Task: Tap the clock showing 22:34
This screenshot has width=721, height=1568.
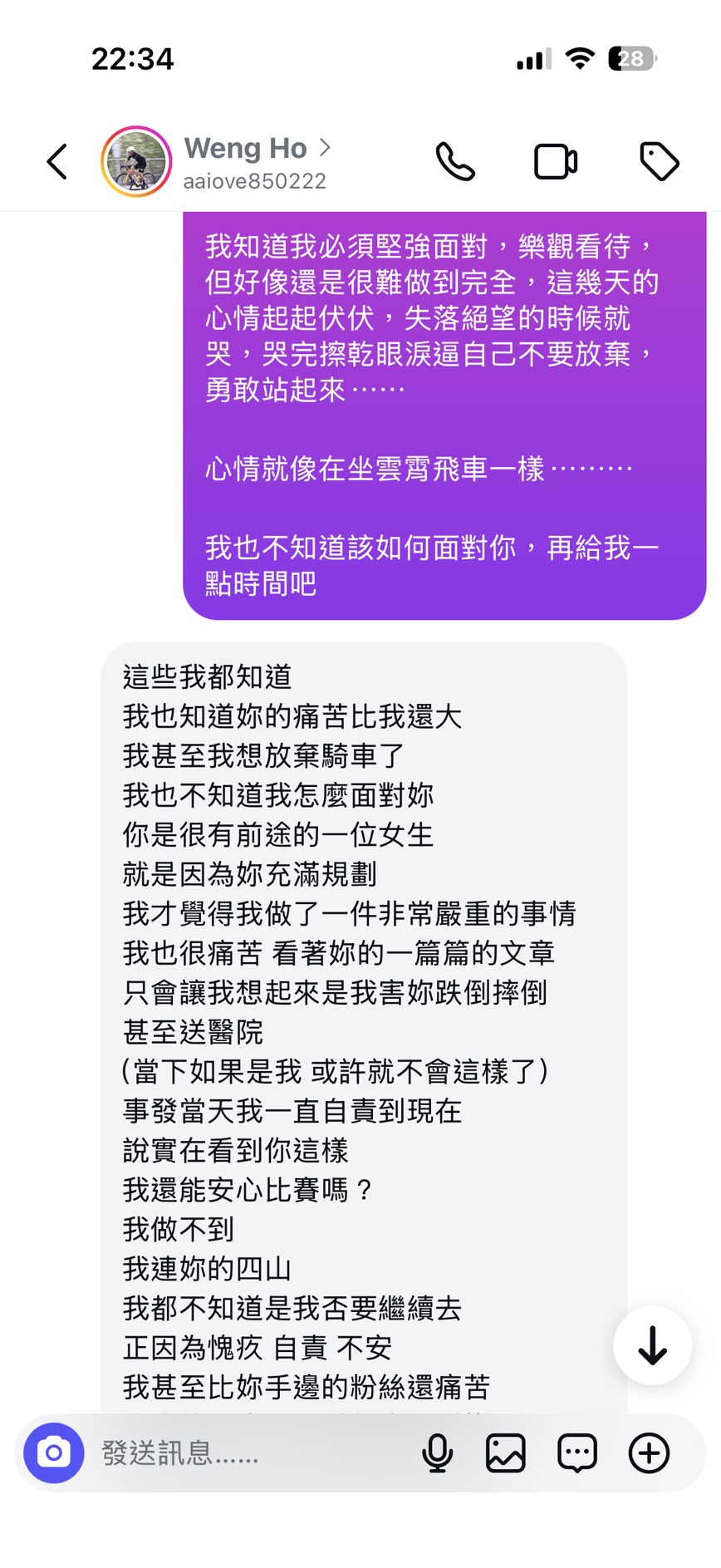Action: [133, 58]
